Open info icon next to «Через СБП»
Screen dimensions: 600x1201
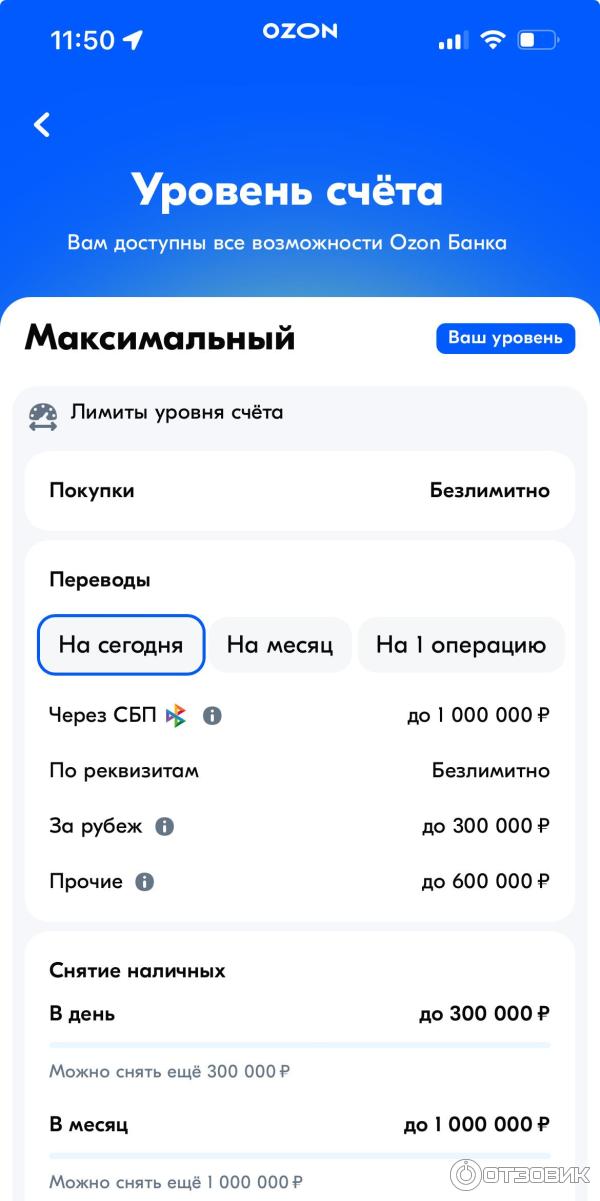pos(211,716)
